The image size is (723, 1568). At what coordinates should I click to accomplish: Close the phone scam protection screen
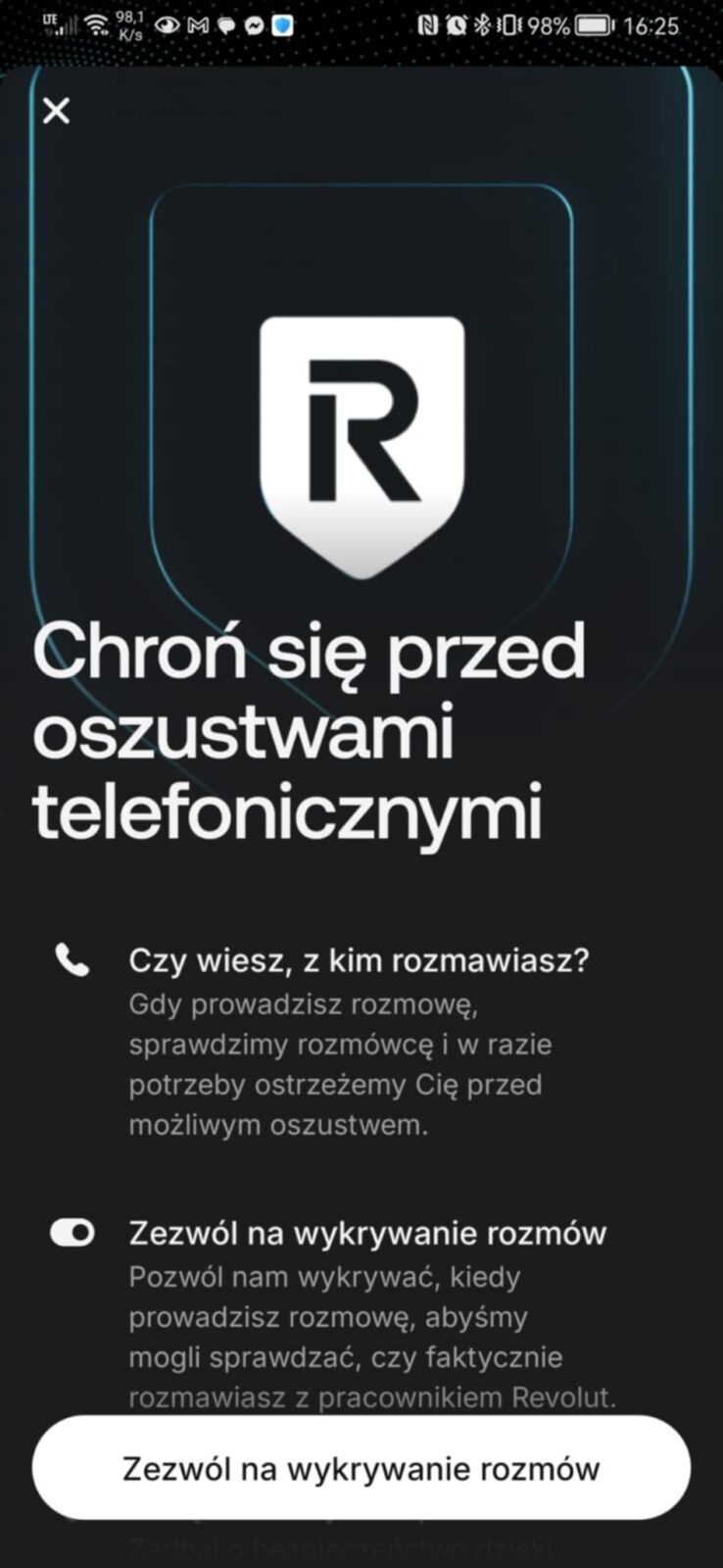click(x=57, y=111)
